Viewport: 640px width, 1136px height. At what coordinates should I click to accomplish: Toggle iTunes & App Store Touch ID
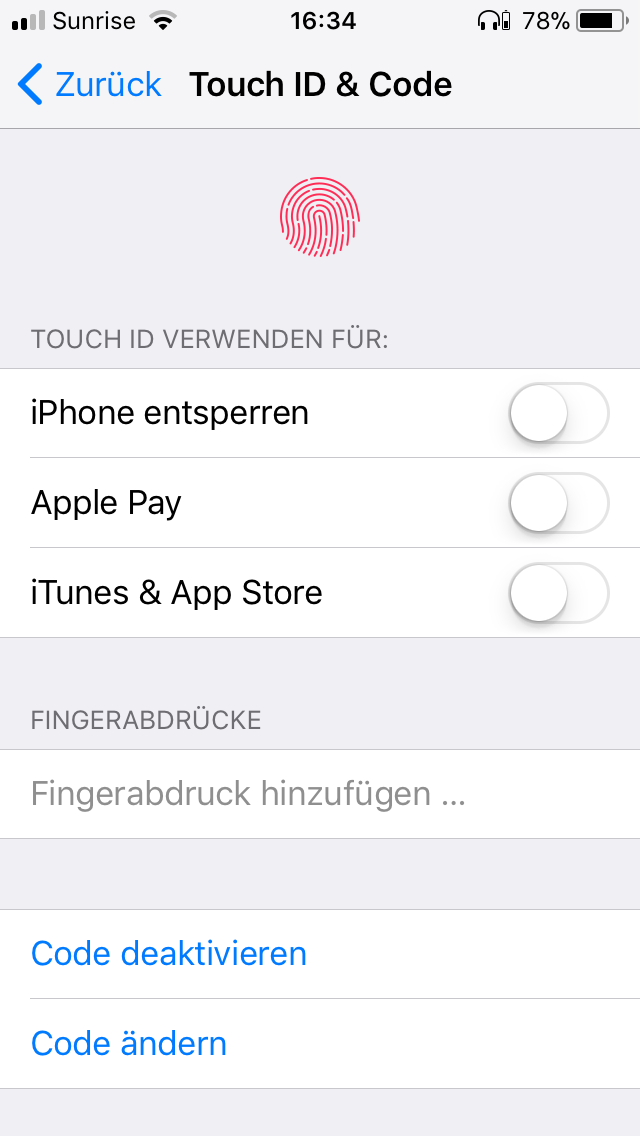tap(558, 593)
